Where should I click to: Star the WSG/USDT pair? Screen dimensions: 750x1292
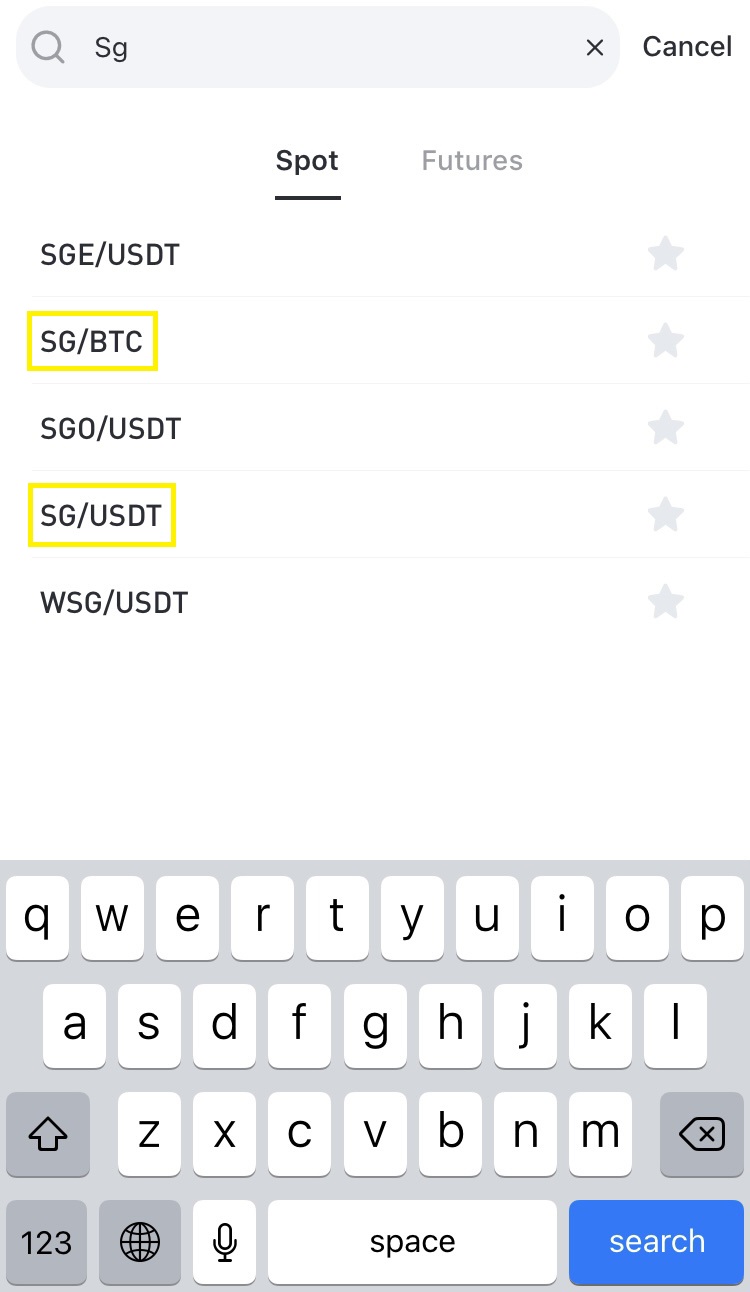coord(665,602)
